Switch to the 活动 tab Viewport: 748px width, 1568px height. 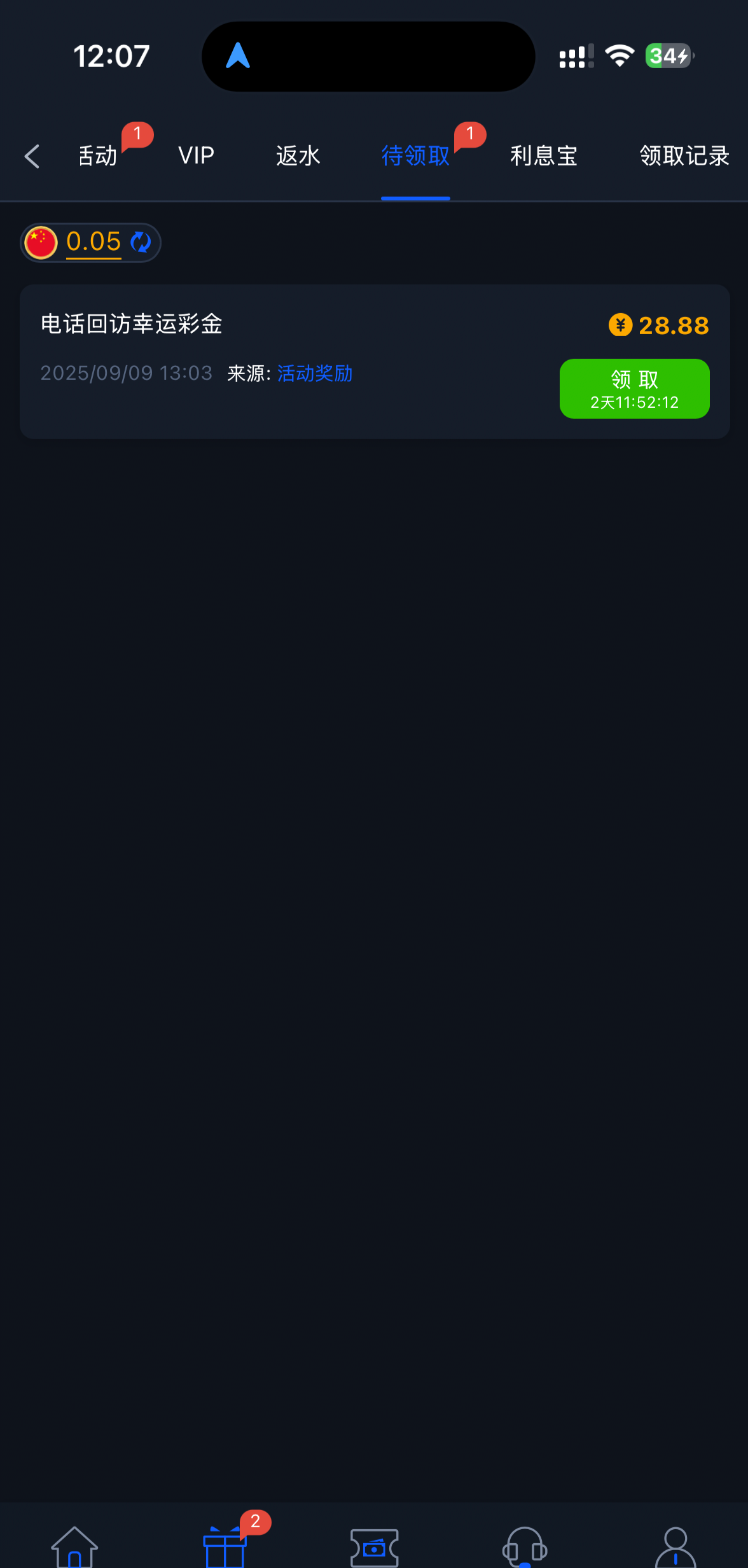[98, 156]
